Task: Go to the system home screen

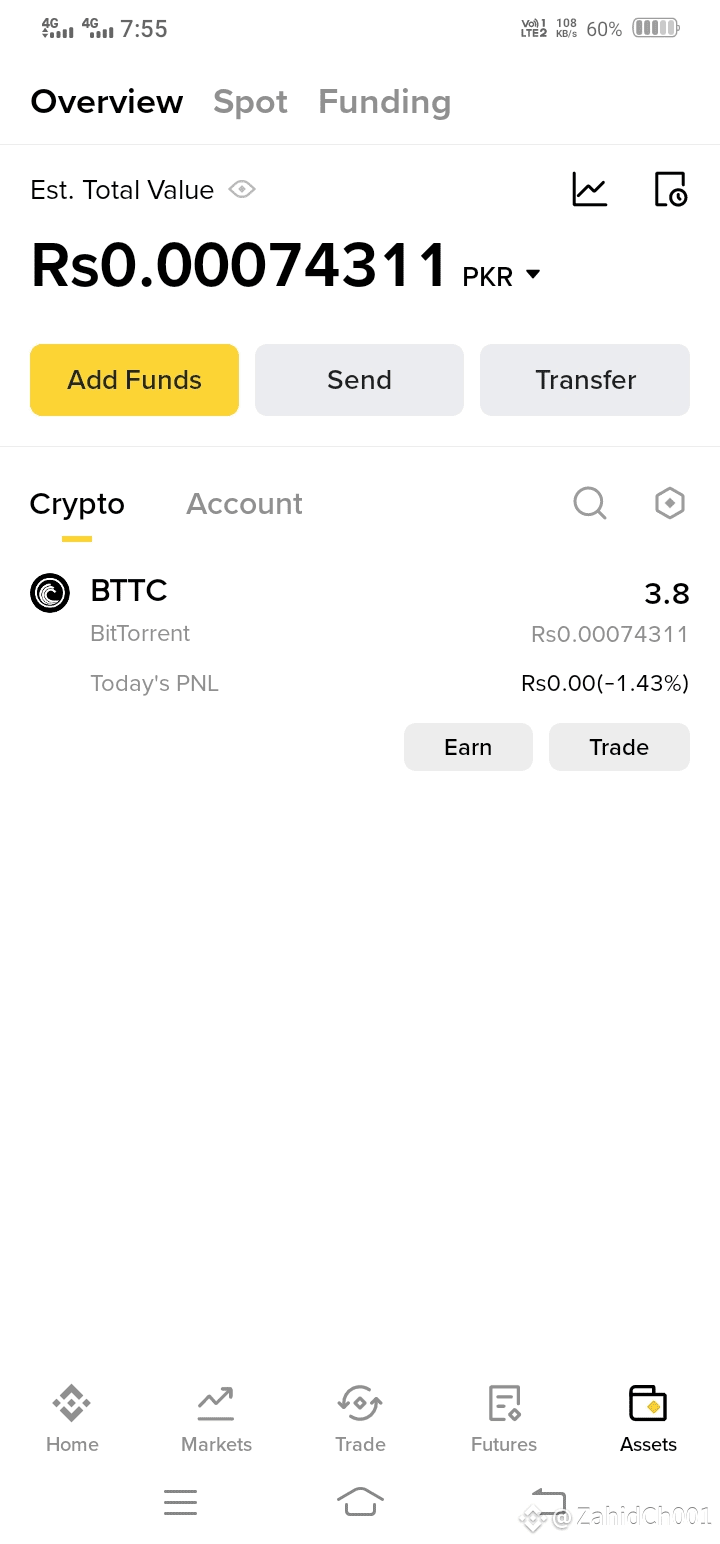Action: 360,1501
